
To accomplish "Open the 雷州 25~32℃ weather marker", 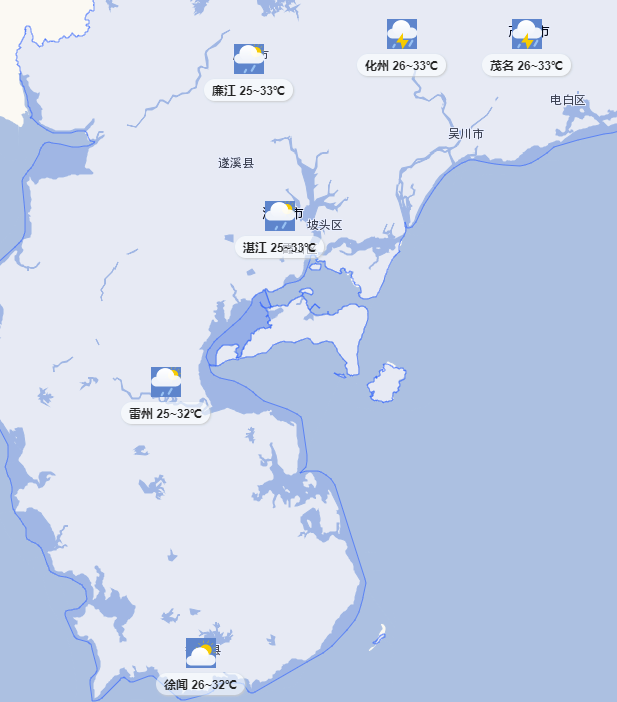I will pos(165,413).
